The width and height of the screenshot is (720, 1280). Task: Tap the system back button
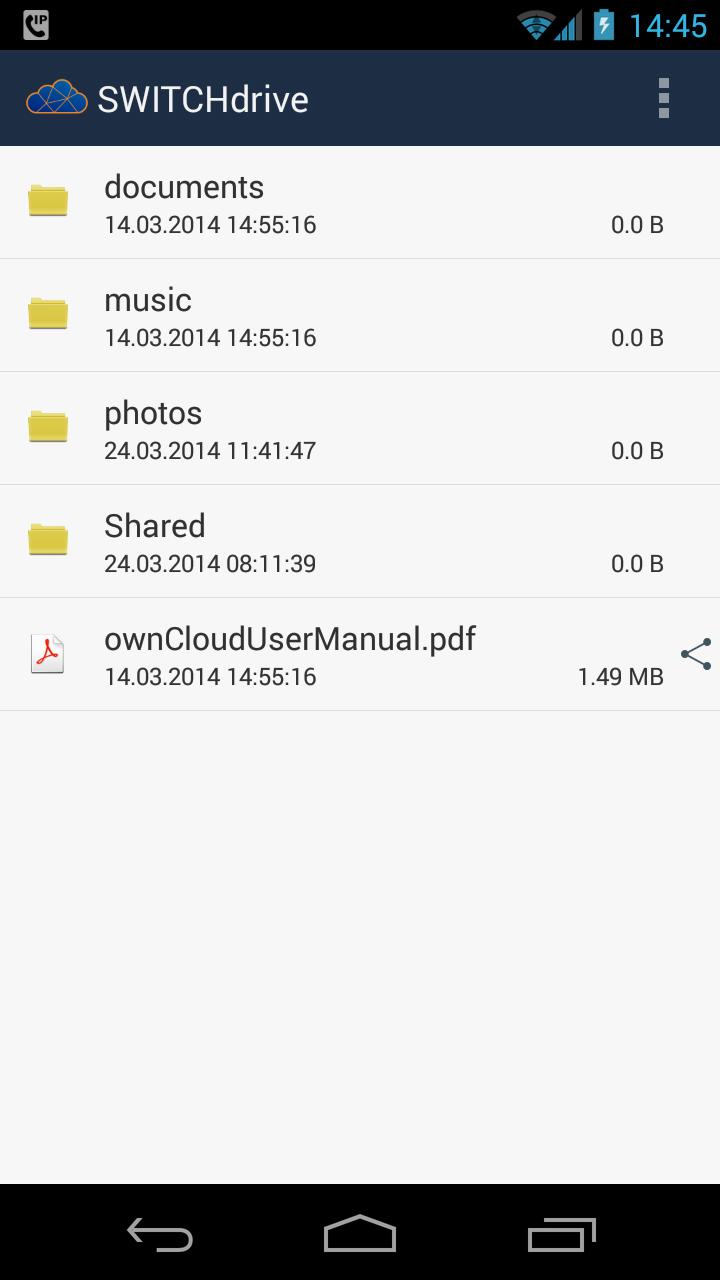click(x=160, y=1234)
